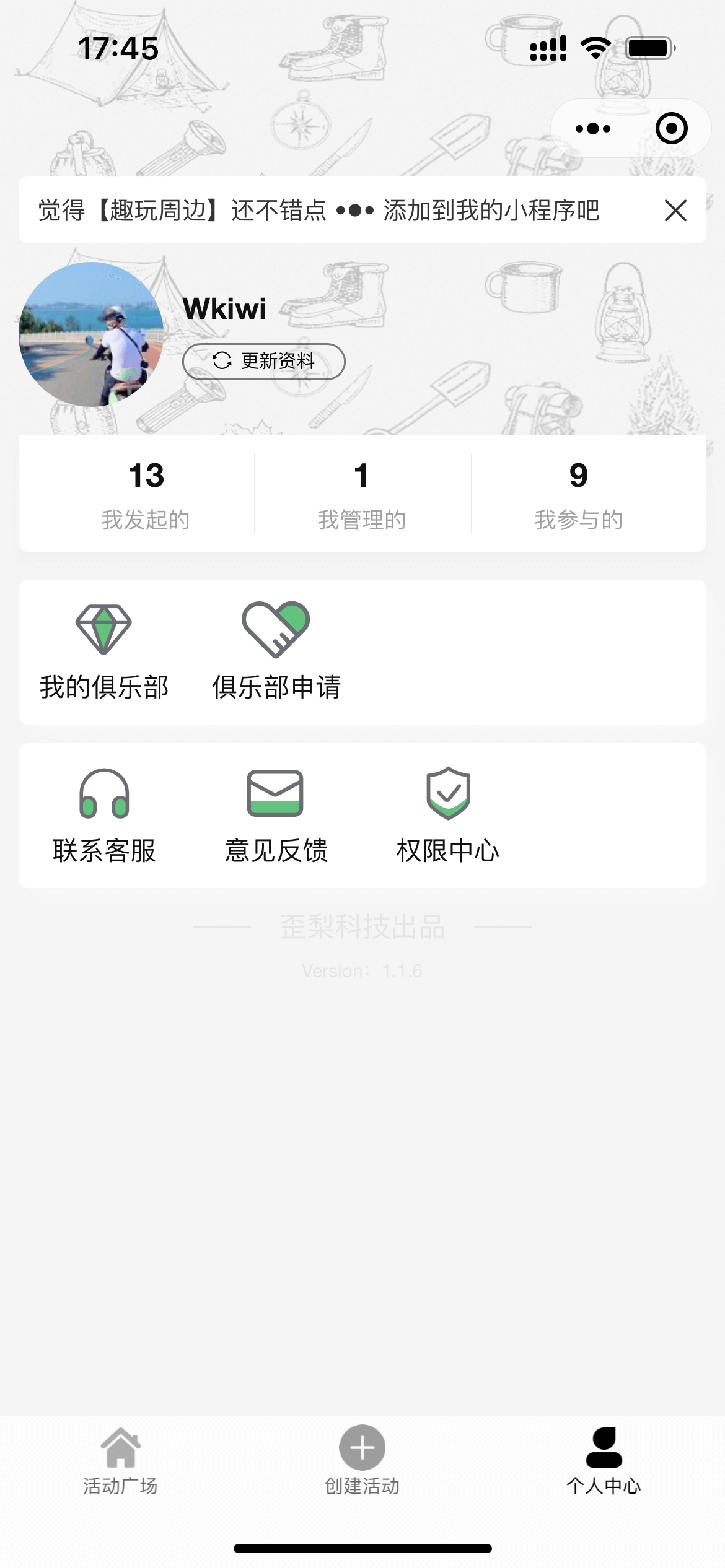The width and height of the screenshot is (725, 1568).
Task: Dismiss the add-to-my-mini-programs tip banner
Action: tap(675, 211)
